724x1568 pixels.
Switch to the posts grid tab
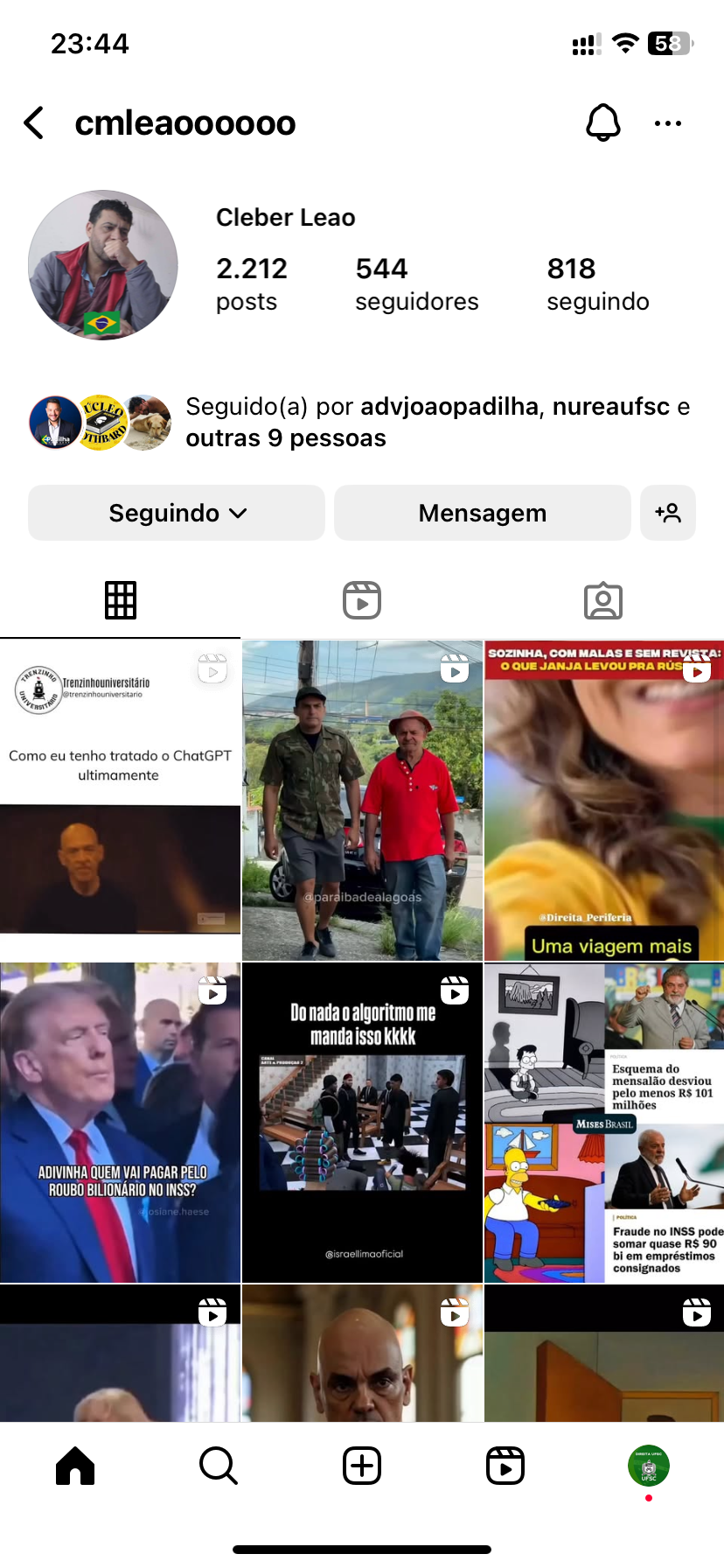121,600
